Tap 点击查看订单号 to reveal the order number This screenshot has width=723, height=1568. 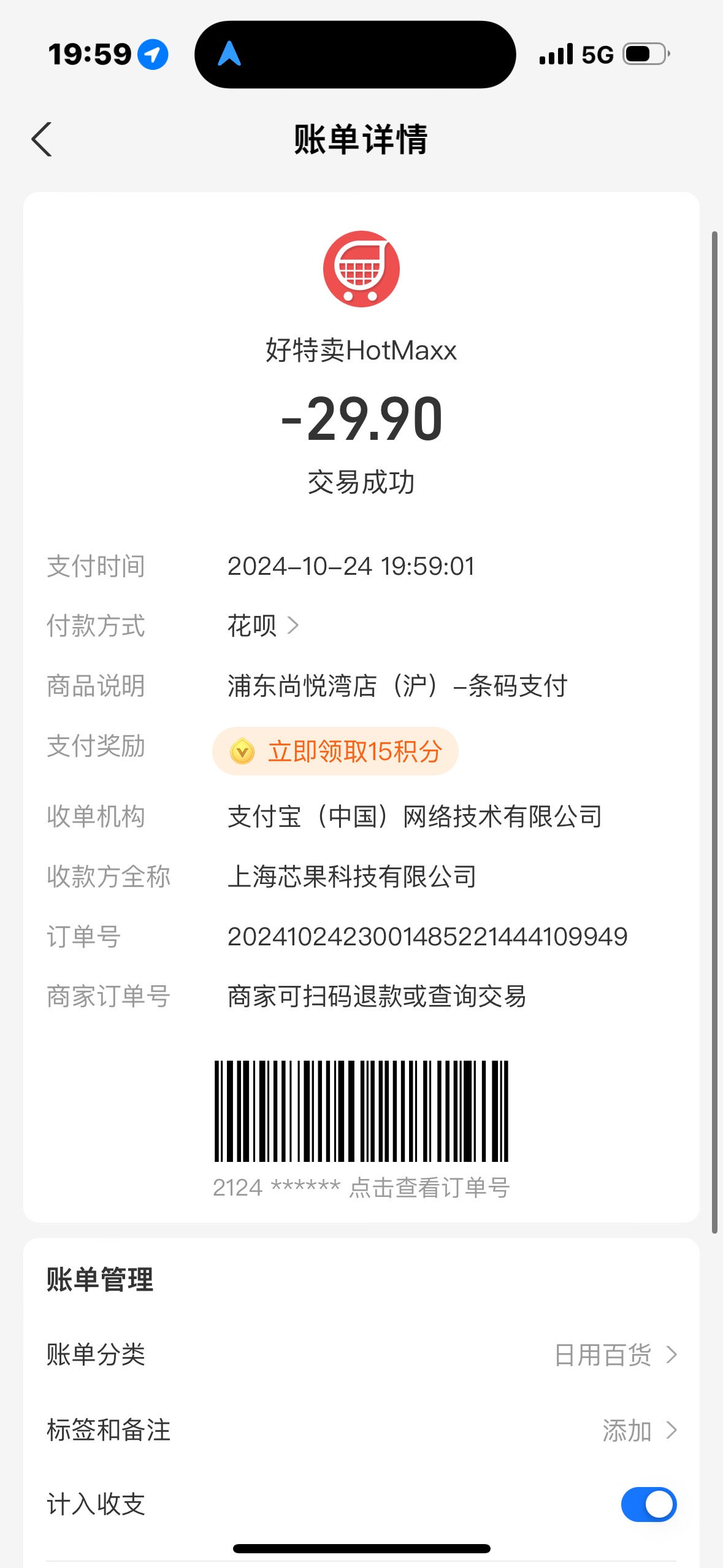429,1188
